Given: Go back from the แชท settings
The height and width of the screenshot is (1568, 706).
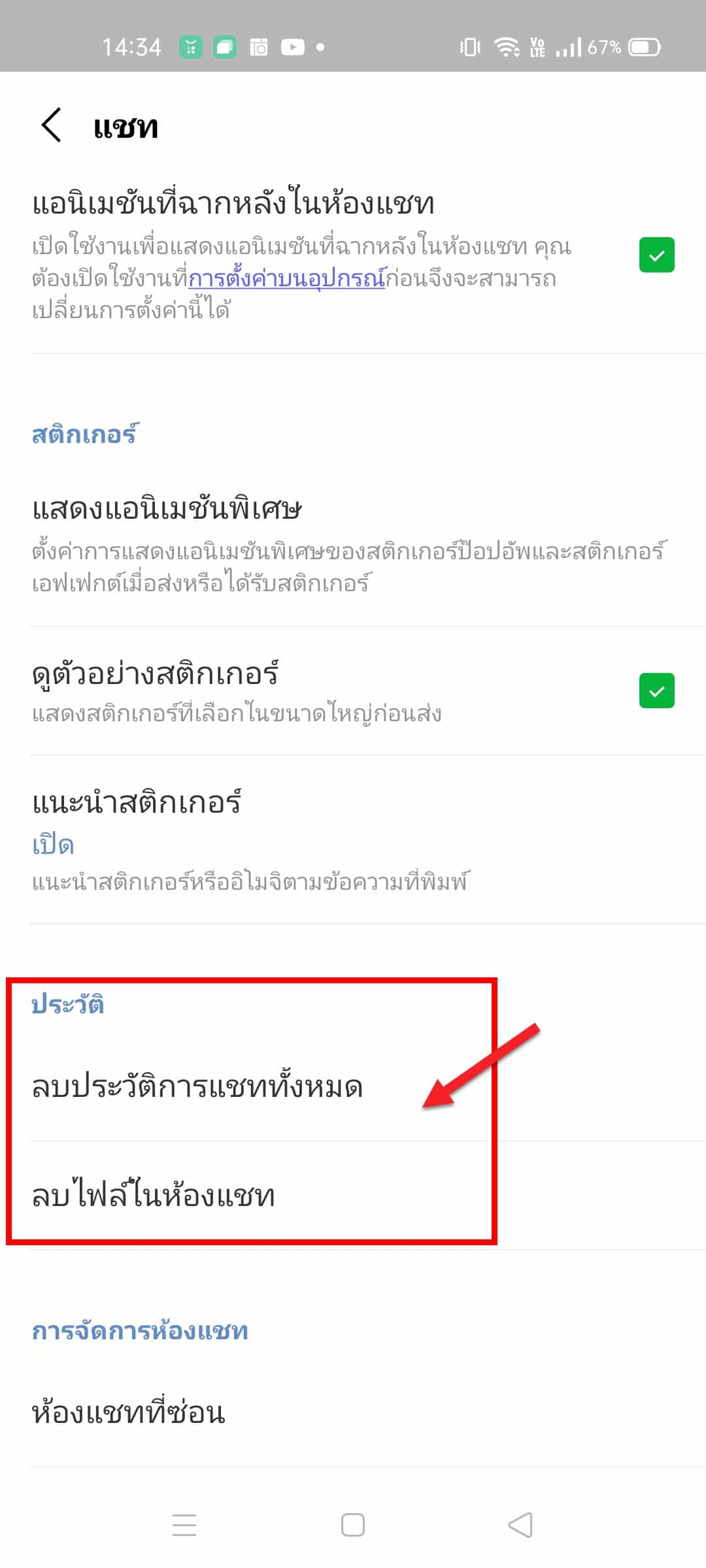Looking at the screenshot, I should pos(51,125).
